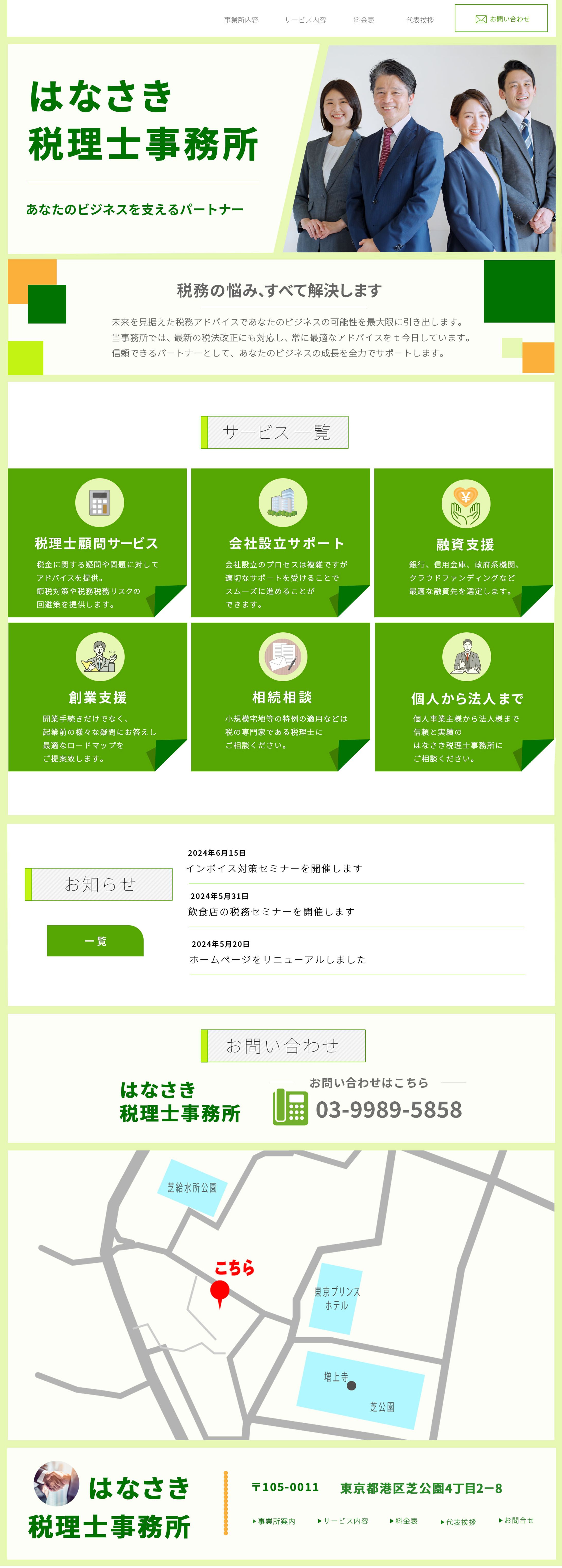Open 代表挨拶 in the footer
This screenshot has width=562, height=1568.
pos(459,1522)
